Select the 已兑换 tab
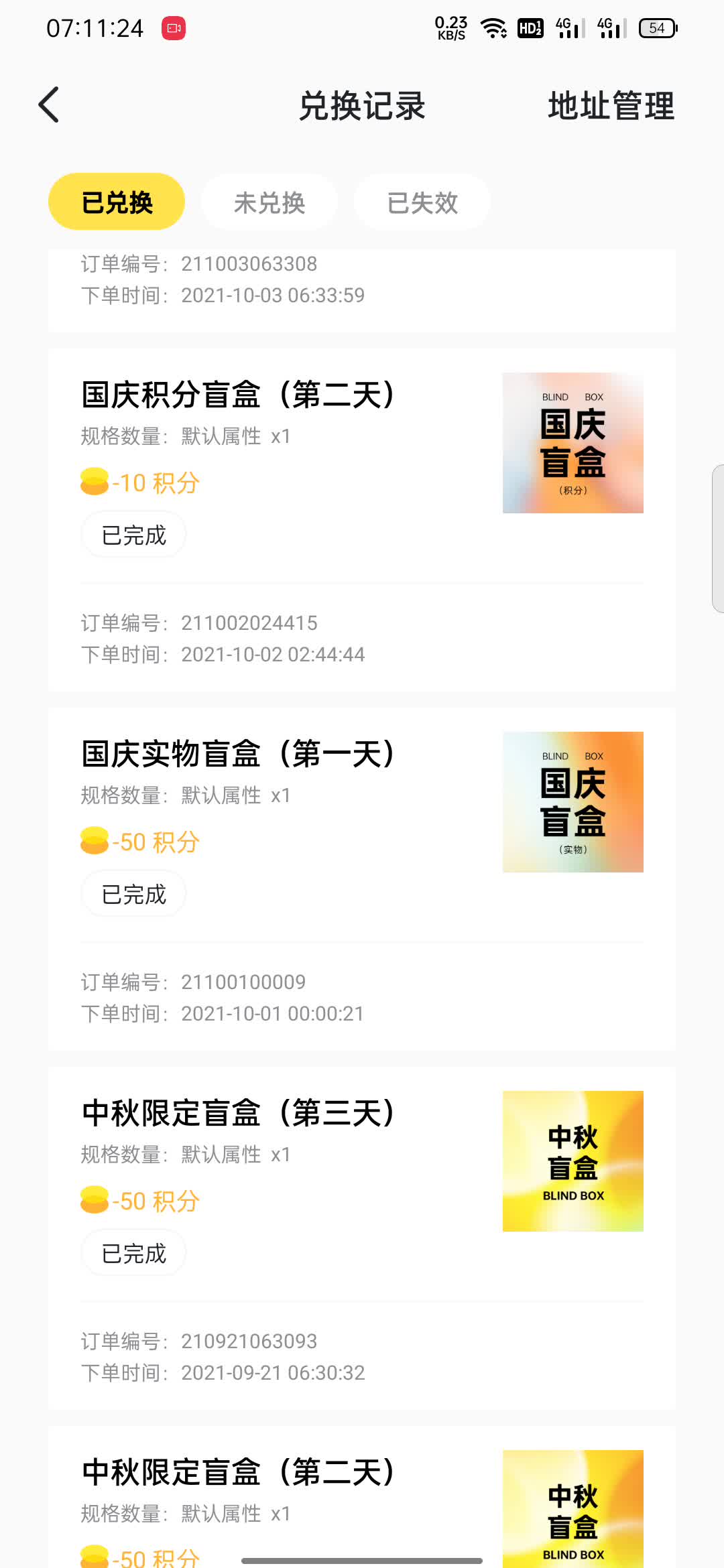Screen dimensions: 724x1568 click(x=117, y=202)
